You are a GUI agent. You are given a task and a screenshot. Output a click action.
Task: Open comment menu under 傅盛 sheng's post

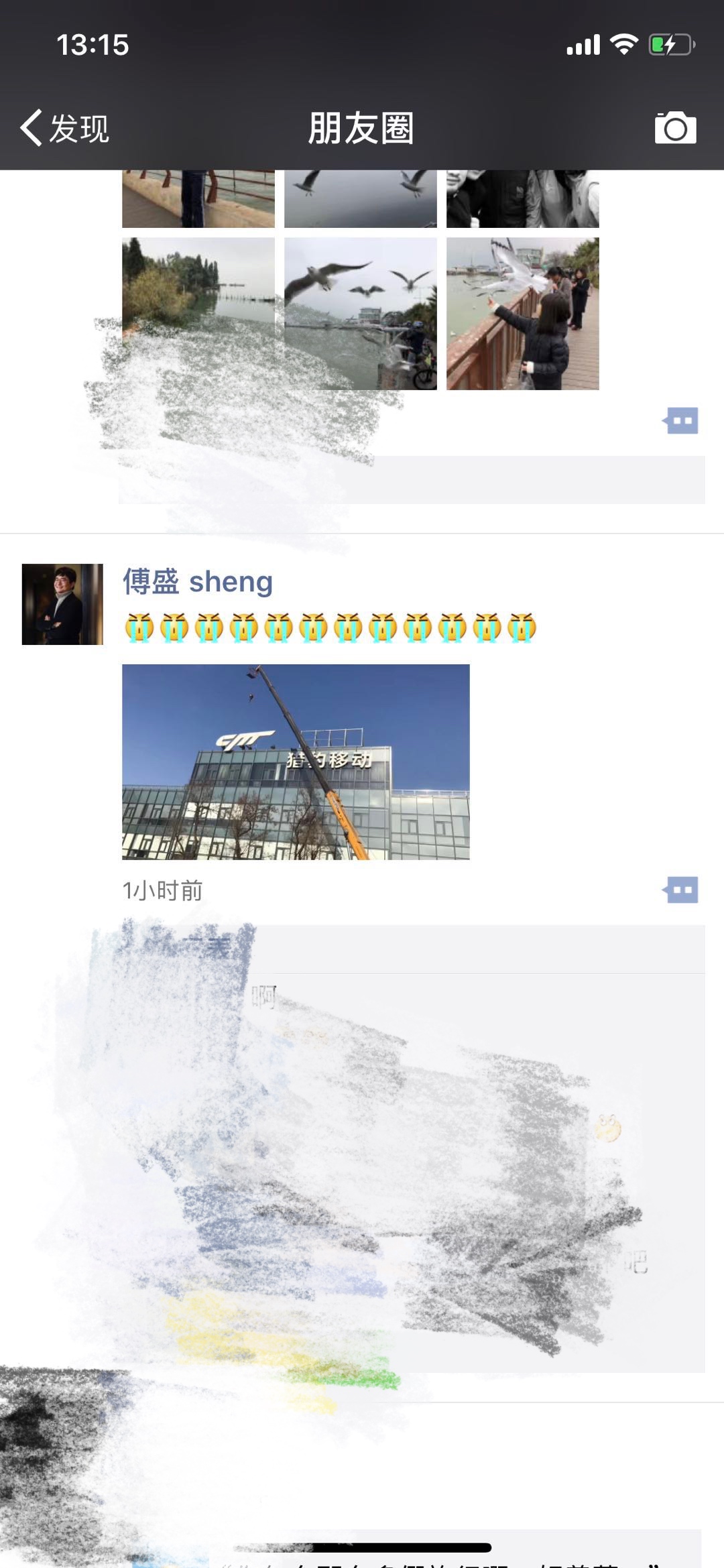click(x=681, y=890)
